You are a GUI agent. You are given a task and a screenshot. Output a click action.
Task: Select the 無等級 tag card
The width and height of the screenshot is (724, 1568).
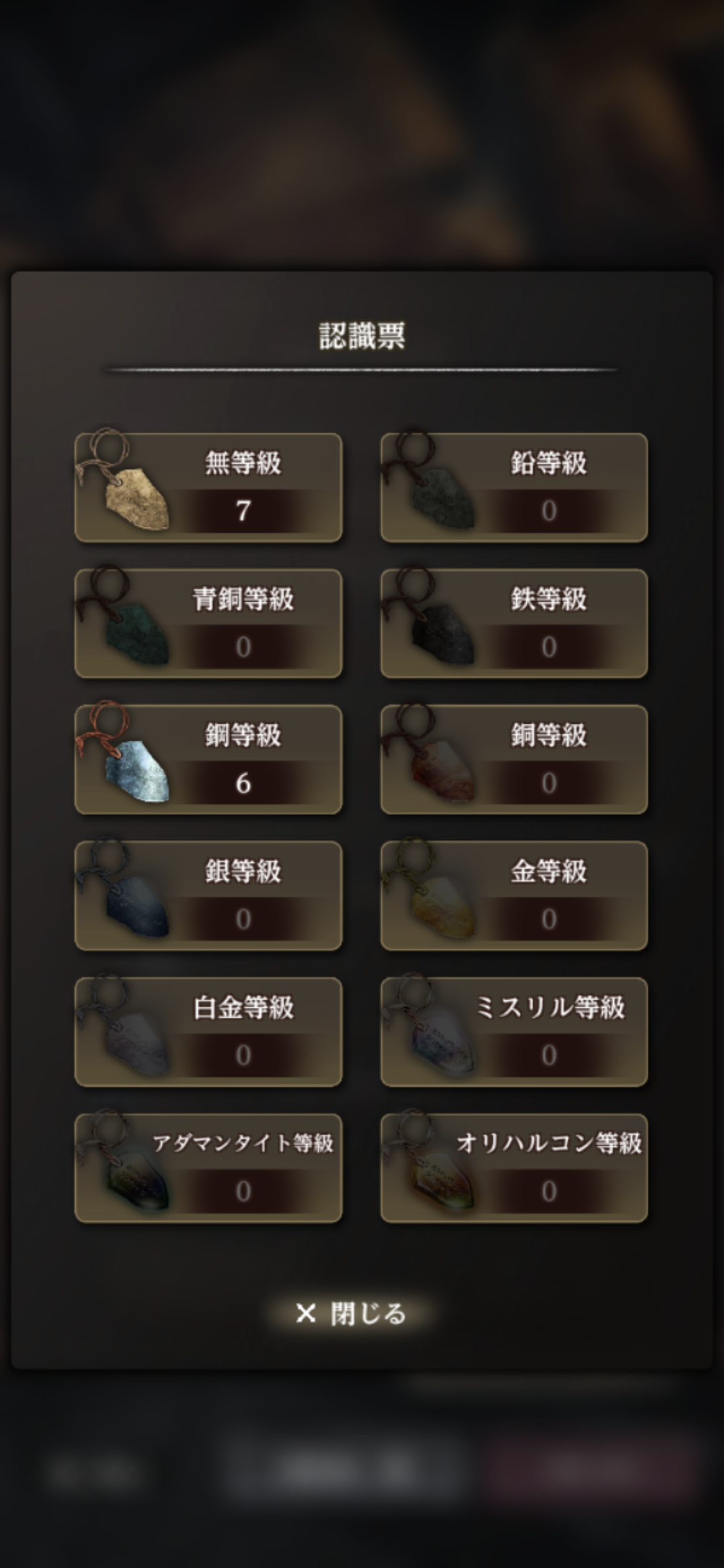click(x=208, y=488)
